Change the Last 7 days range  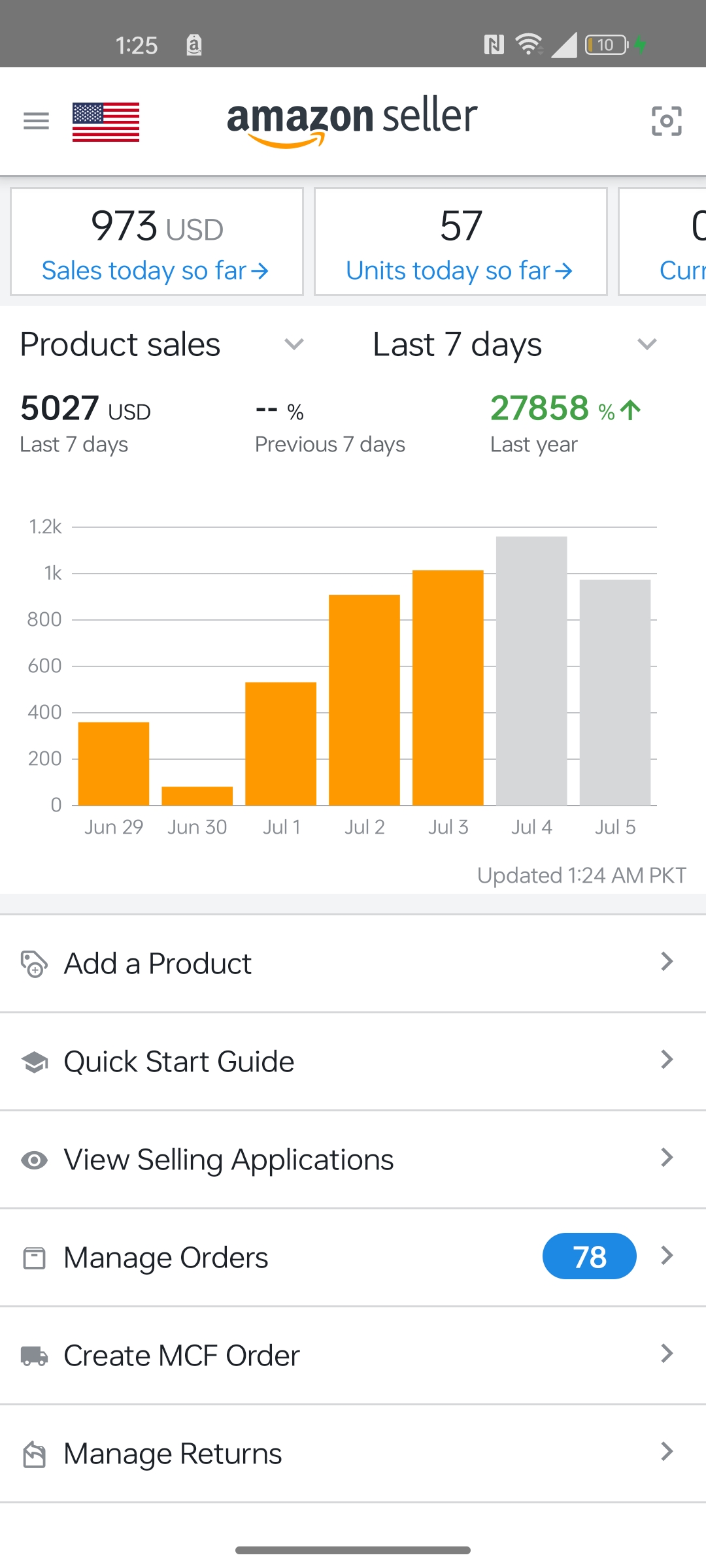coord(515,344)
